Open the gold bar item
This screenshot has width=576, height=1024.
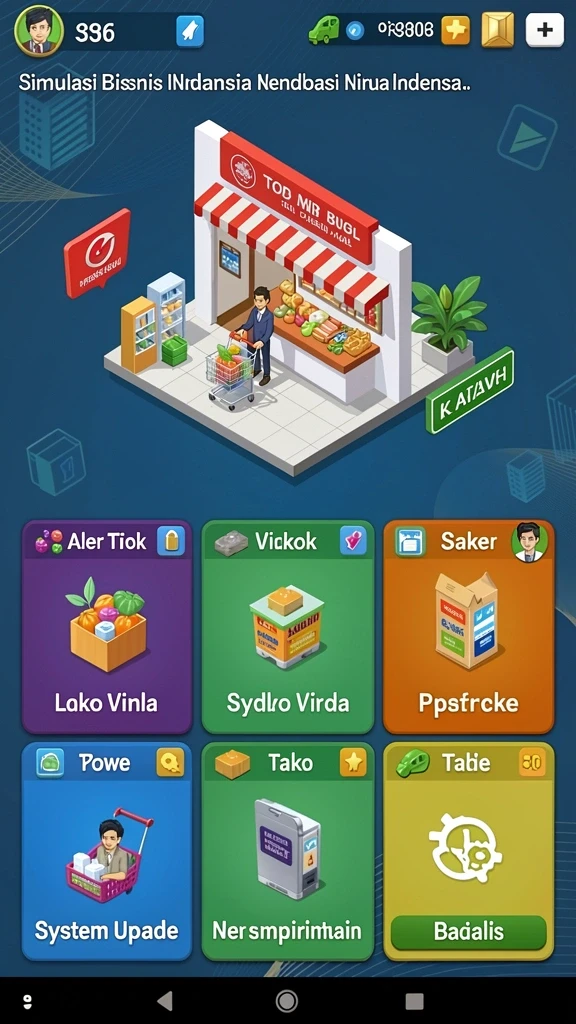tap(498, 30)
